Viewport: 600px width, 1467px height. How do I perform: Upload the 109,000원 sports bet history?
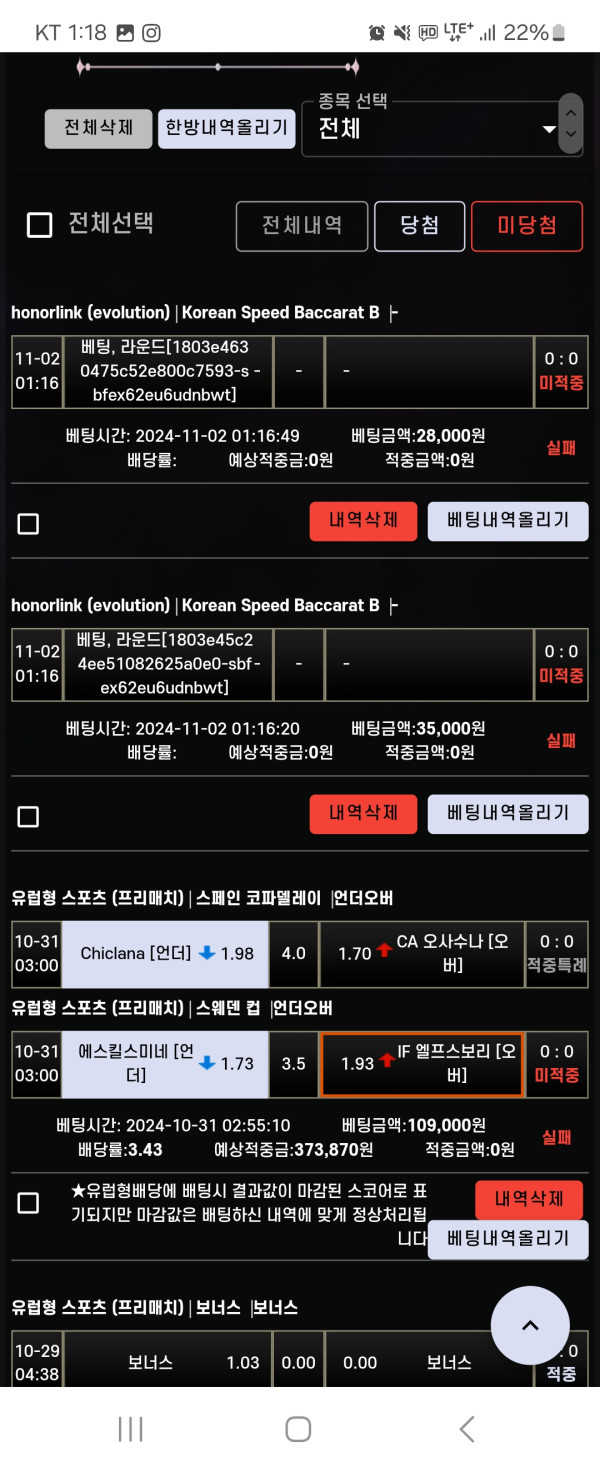click(x=508, y=1239)
